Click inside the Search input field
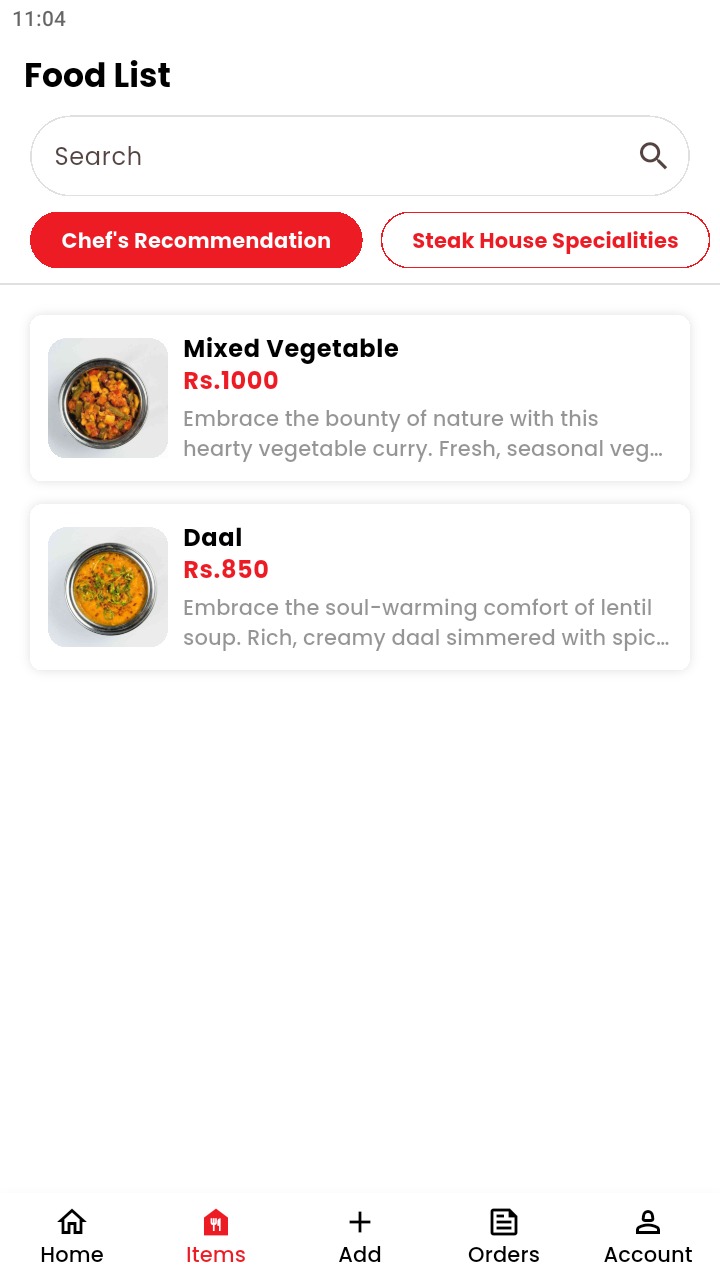This screenshot has width=720, height=1280. coord(300,156)
